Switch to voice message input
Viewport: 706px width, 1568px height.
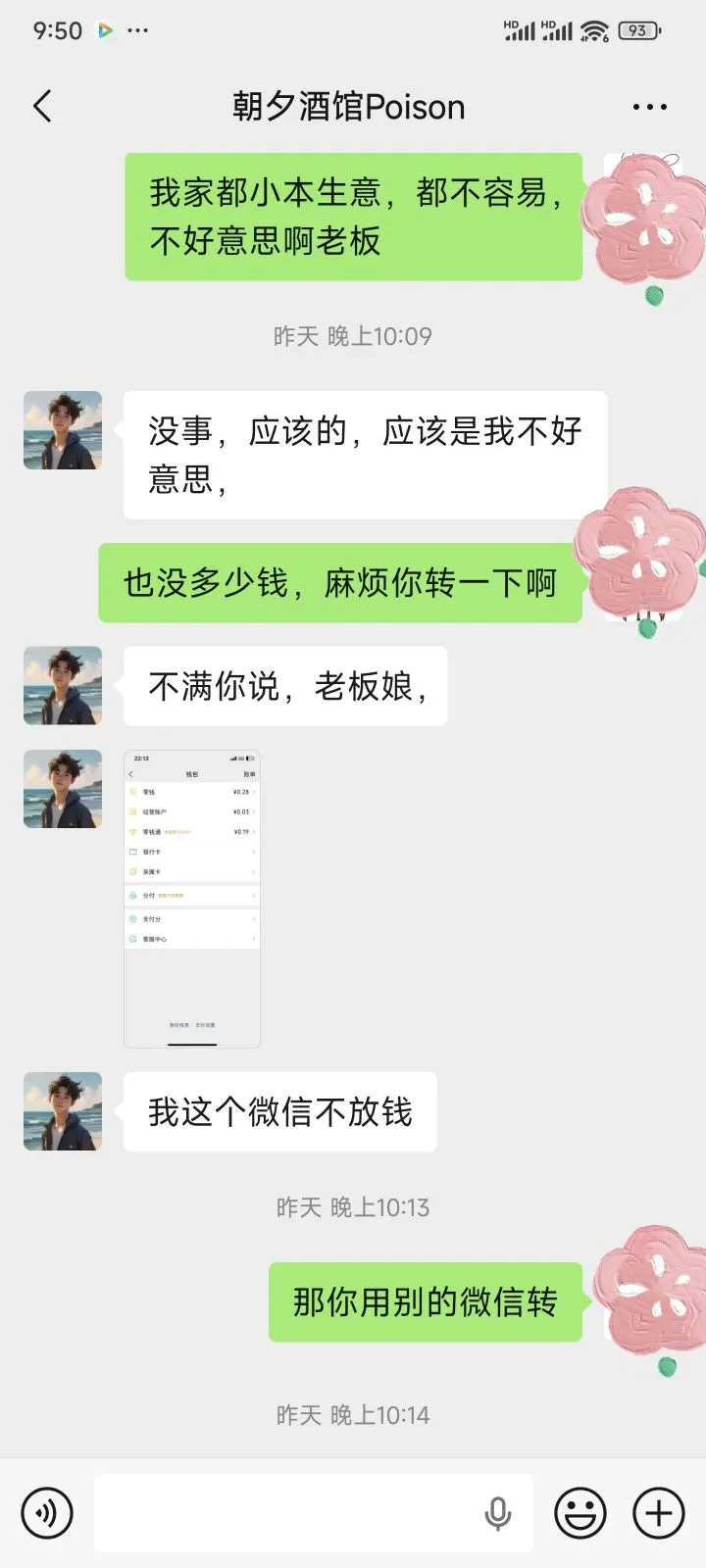click(x=47, y=1513)
